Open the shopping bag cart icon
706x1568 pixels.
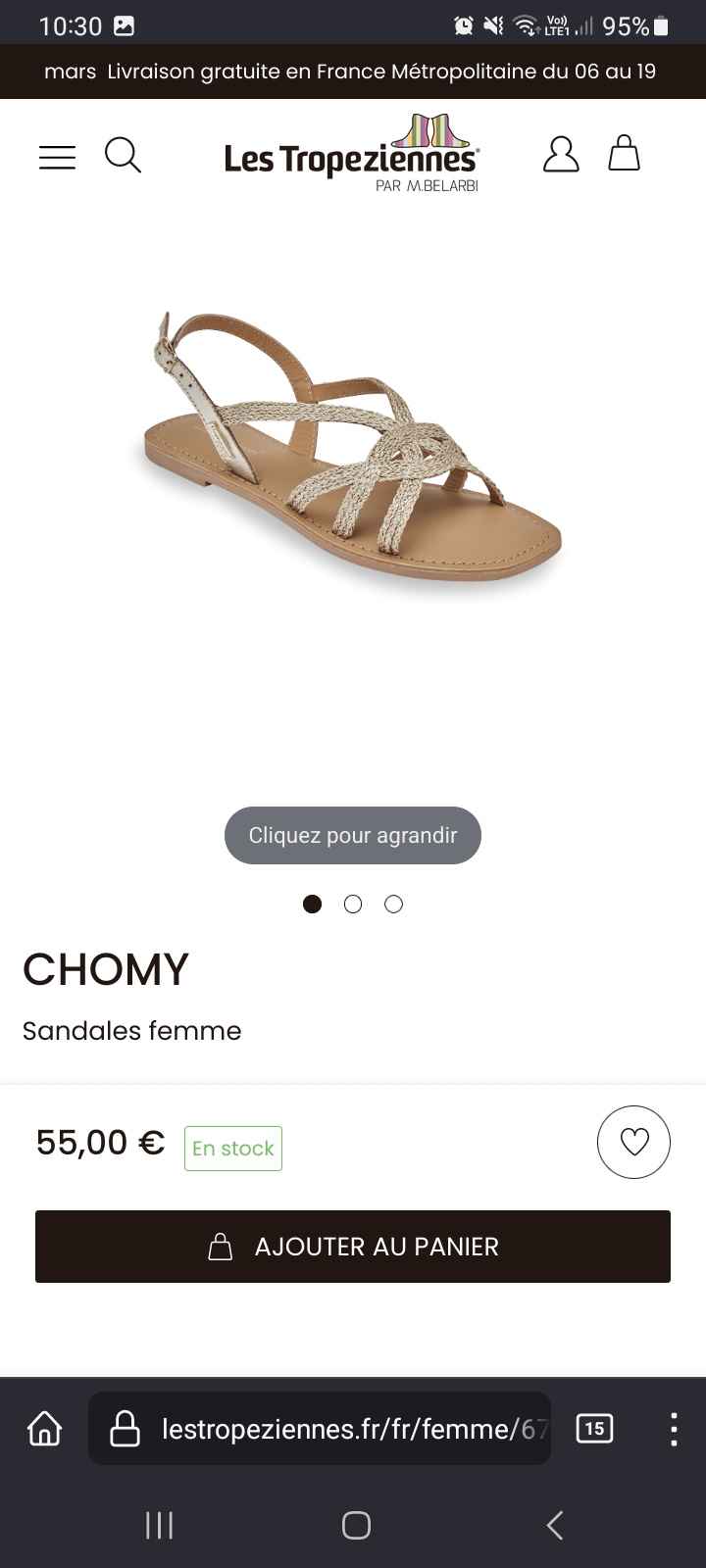(x=624, y=154)
